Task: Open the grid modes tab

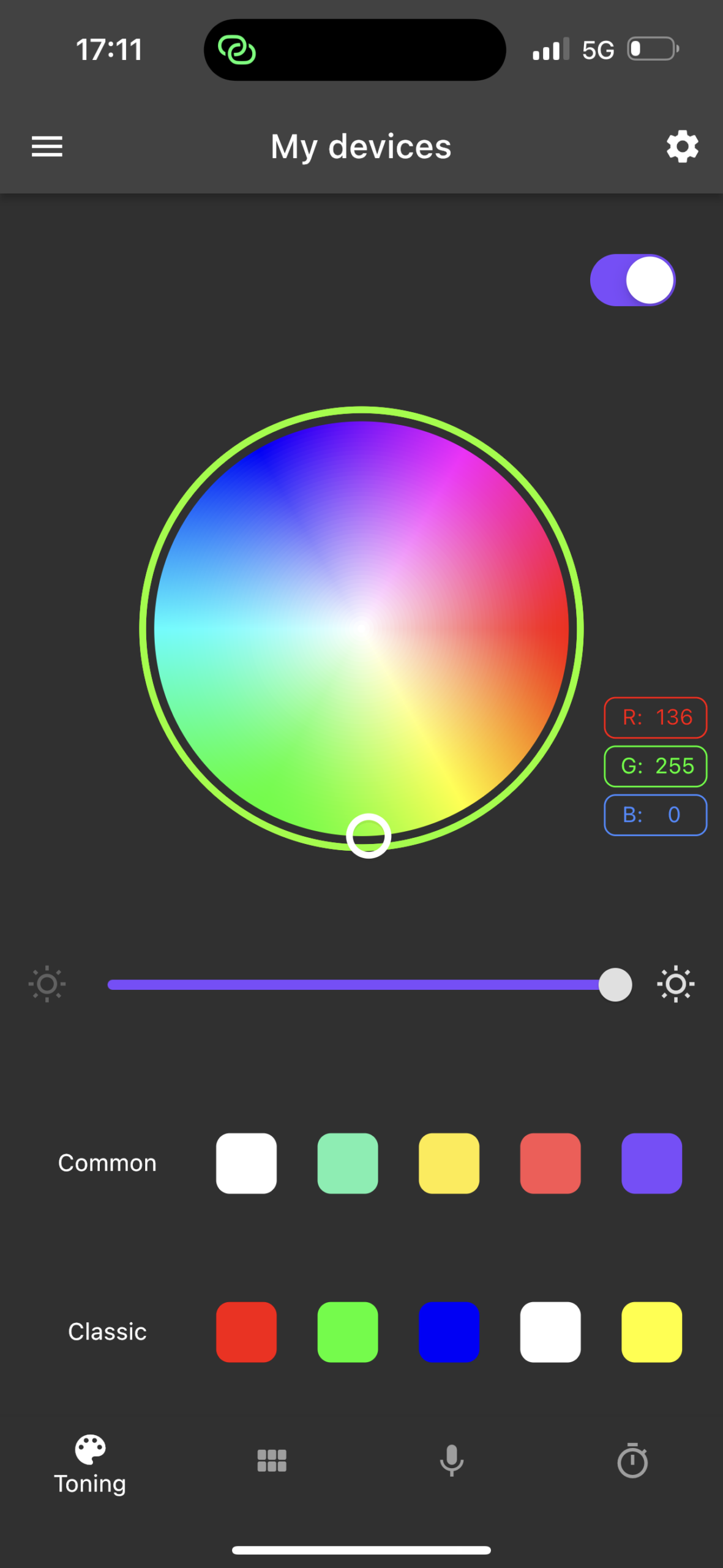Action: [x=272, y=1461]
